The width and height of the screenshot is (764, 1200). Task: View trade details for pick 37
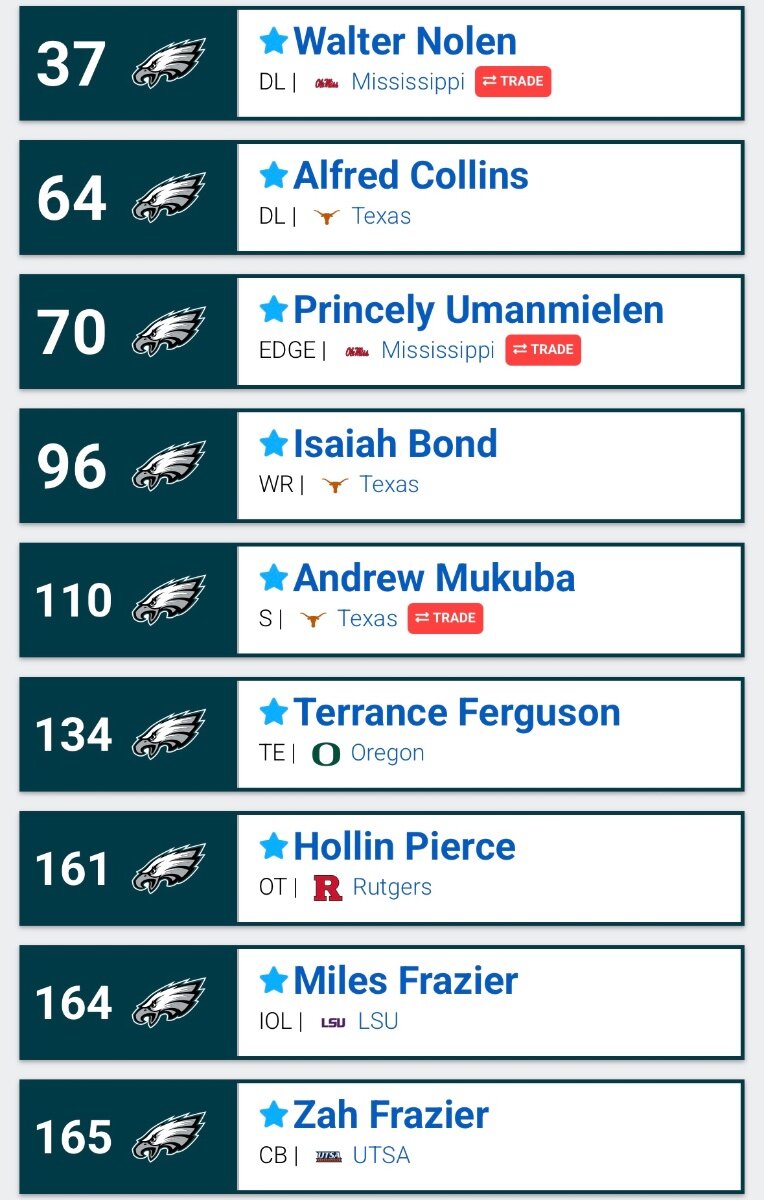(512, 82)
